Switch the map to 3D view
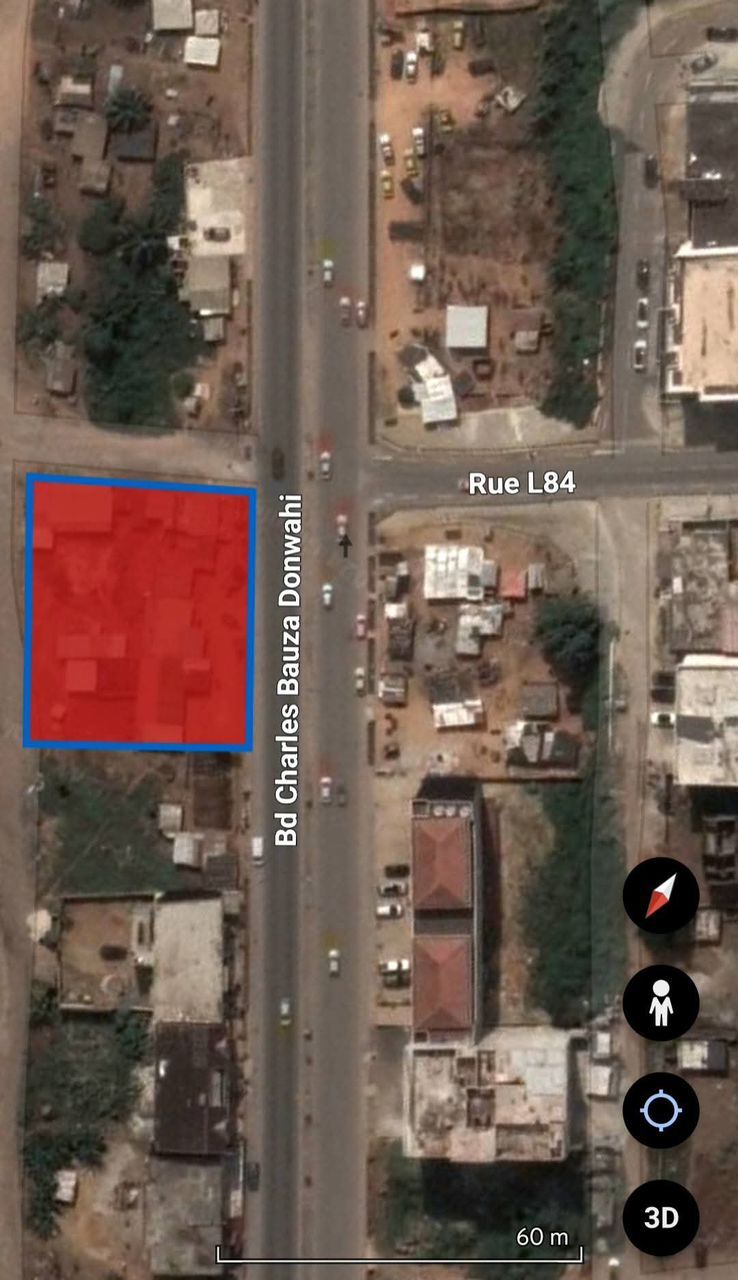The image size is (738, 1280). pyautogui.click(x=660, y=1217)
